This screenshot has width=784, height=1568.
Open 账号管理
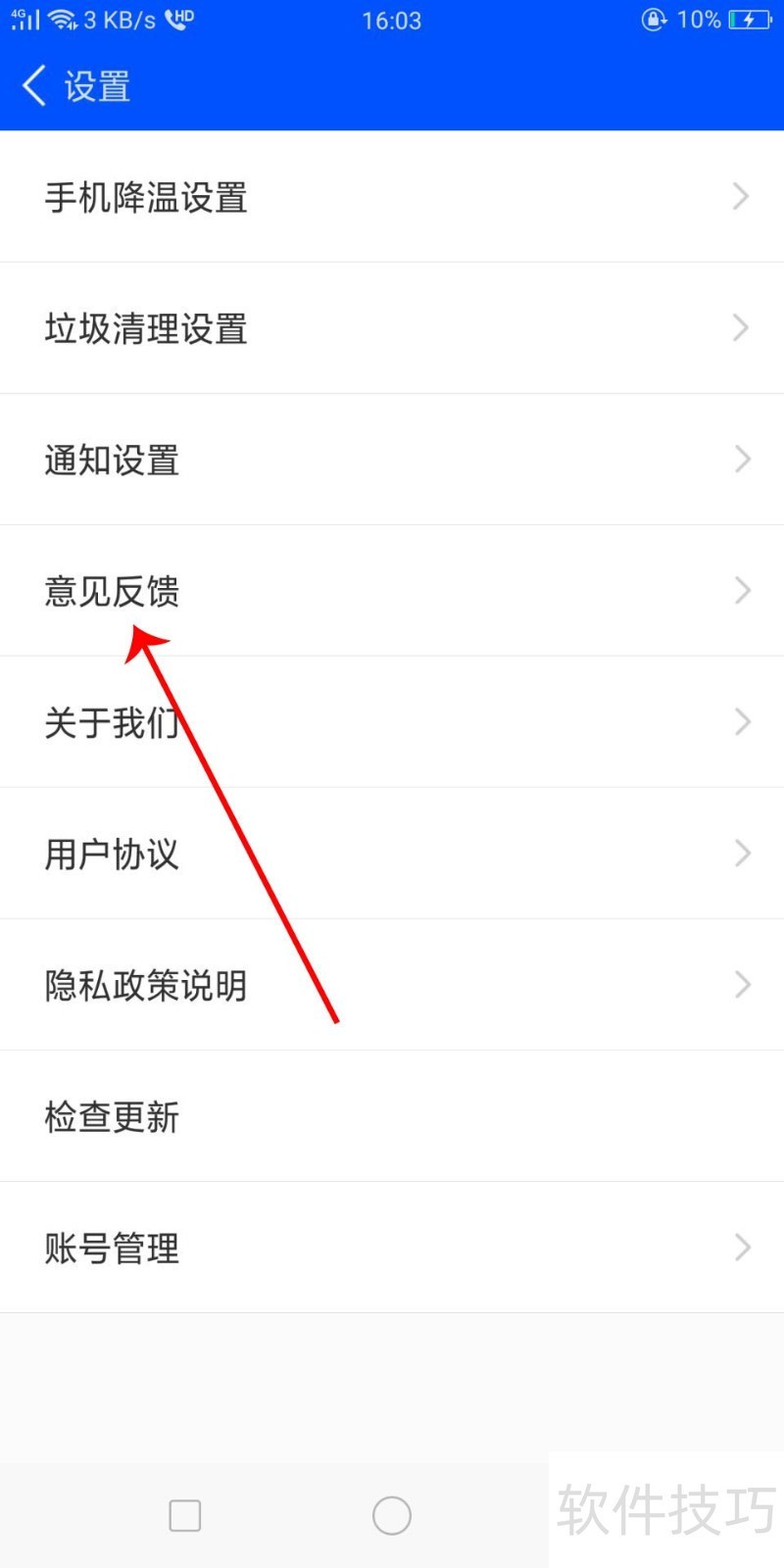click(x=392, y=1248)
